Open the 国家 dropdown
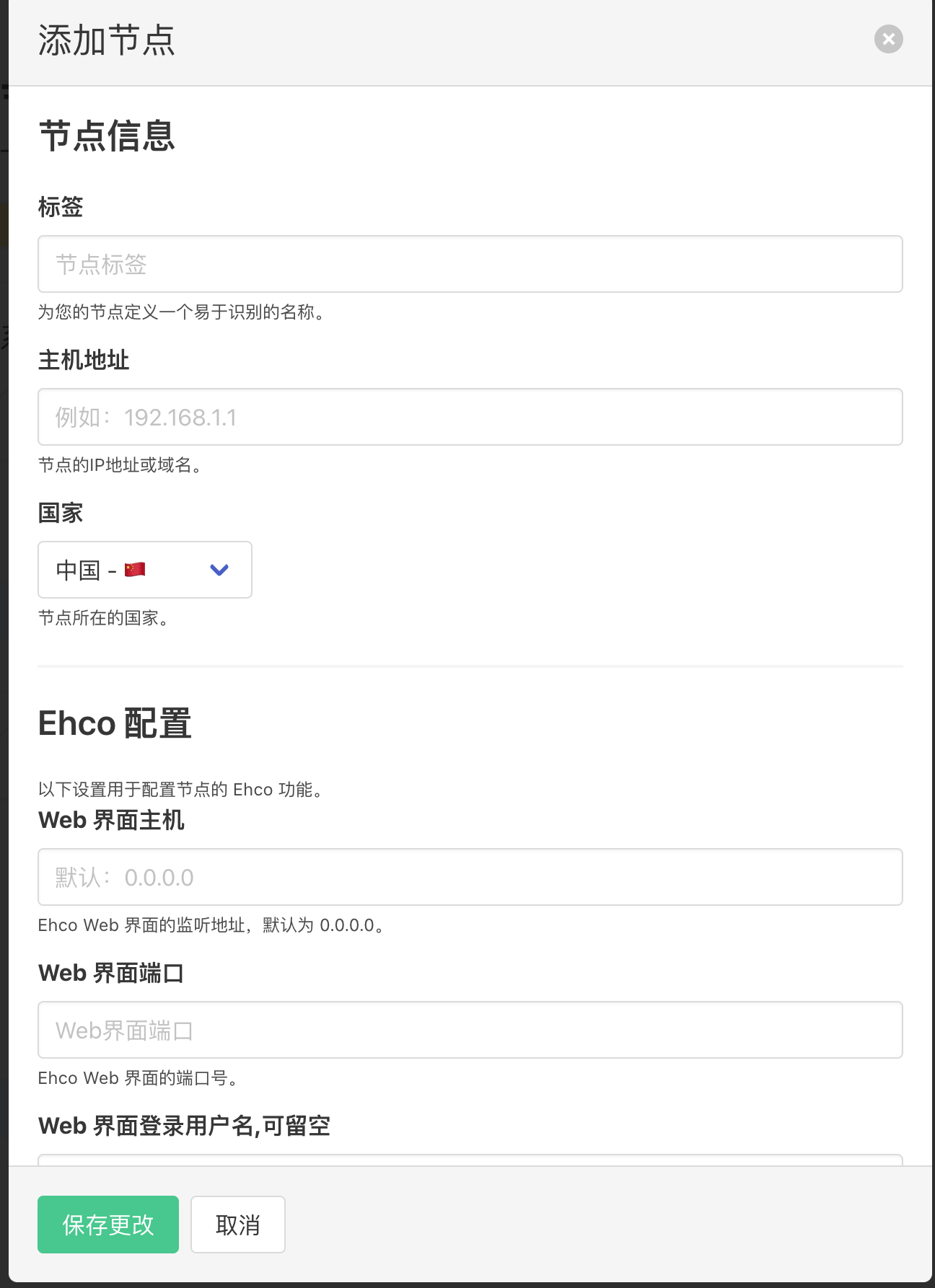935x1288 pixels. 145,570
